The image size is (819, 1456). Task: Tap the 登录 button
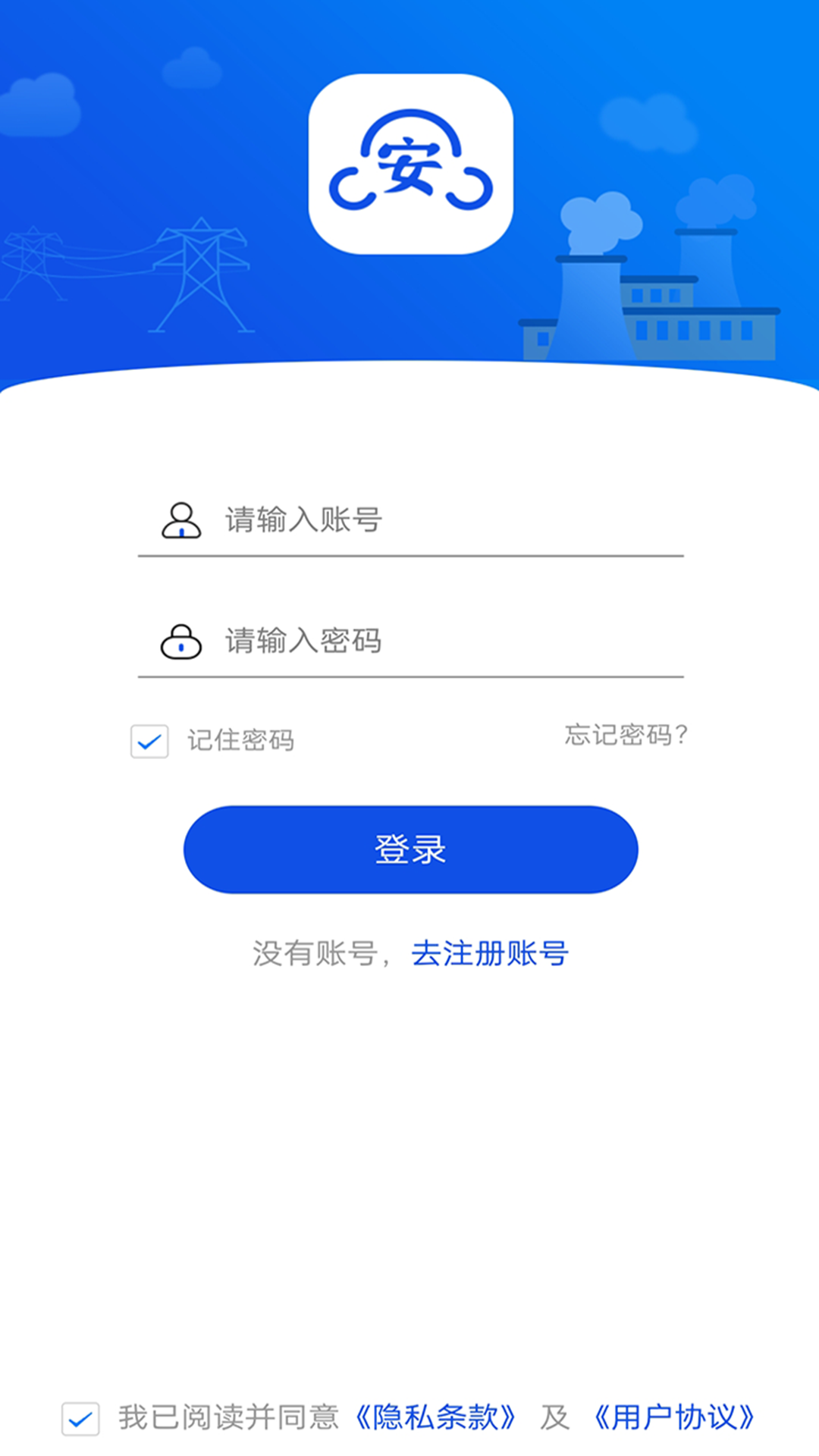tap(410, 849)
